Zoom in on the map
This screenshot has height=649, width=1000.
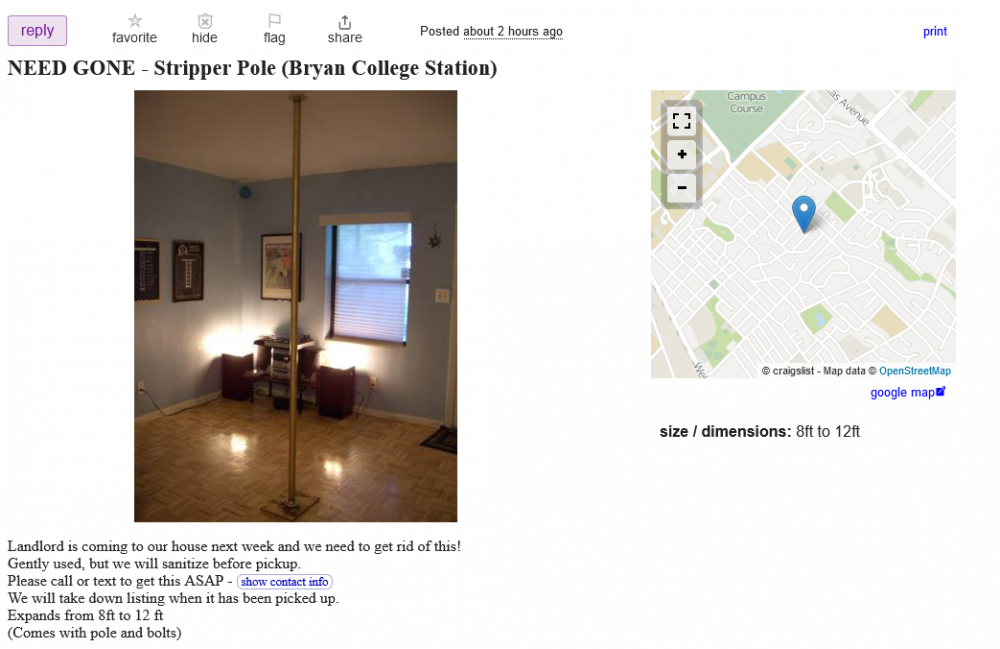(x=682, y=155)
